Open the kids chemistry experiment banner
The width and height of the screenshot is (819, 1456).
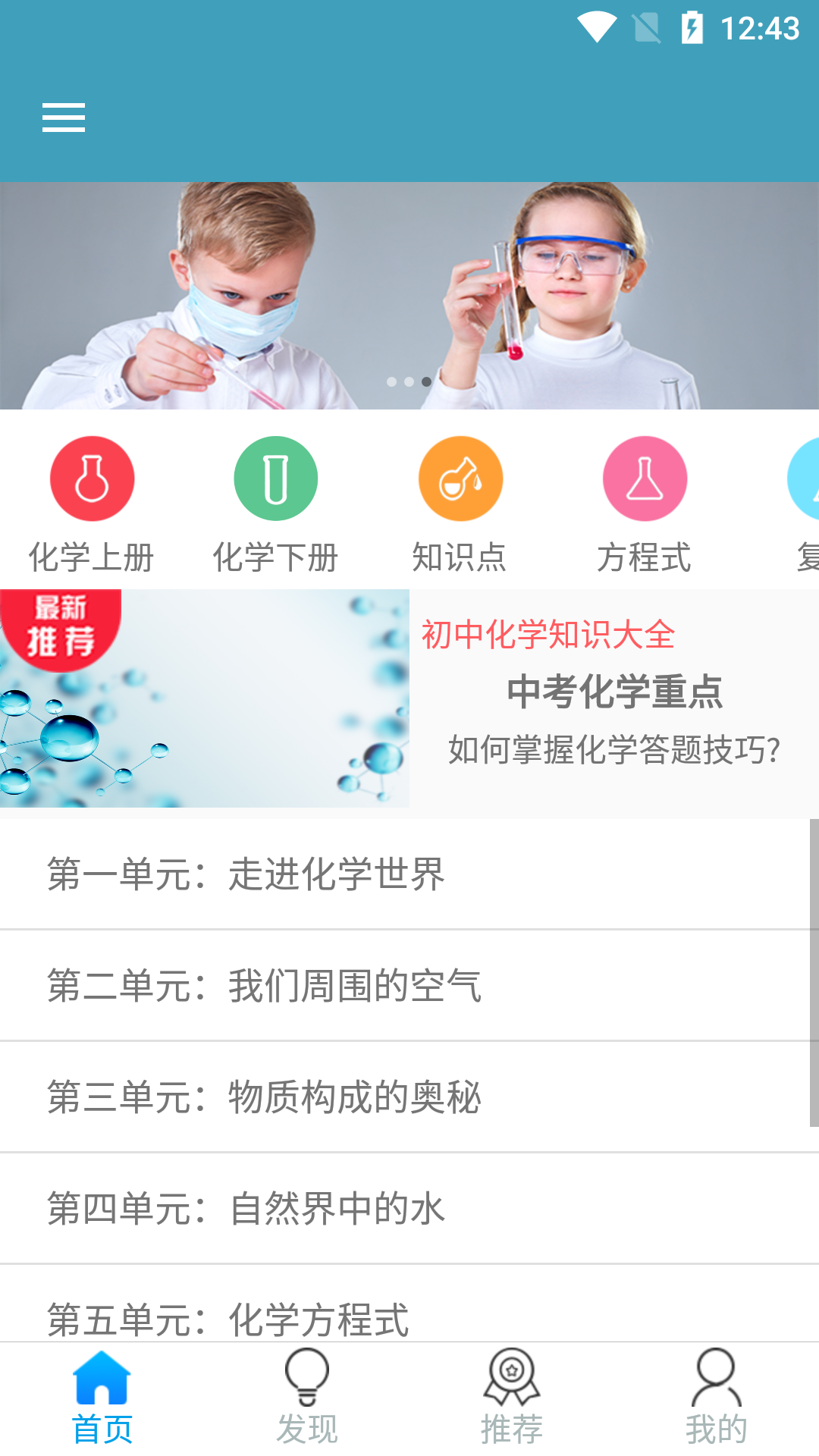click(x=409, y=296)
